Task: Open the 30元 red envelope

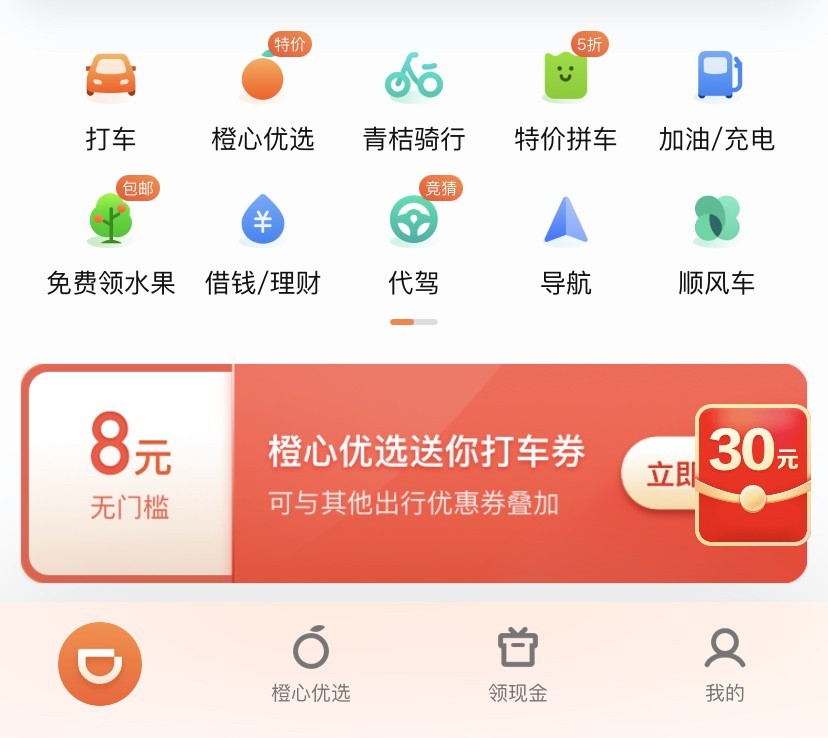Action: pos(752,474)
